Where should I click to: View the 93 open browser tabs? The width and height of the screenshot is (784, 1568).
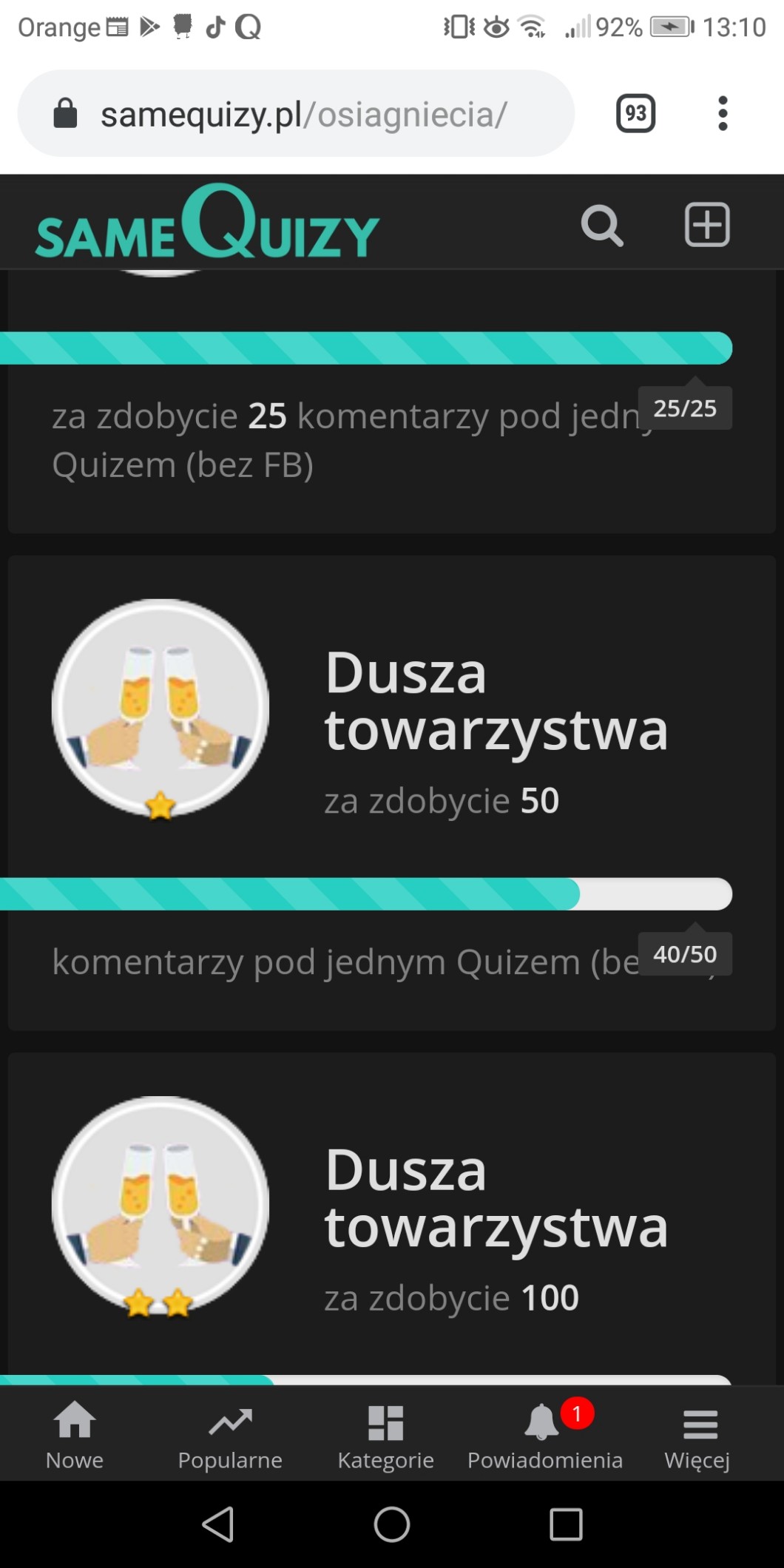(635, 114)
